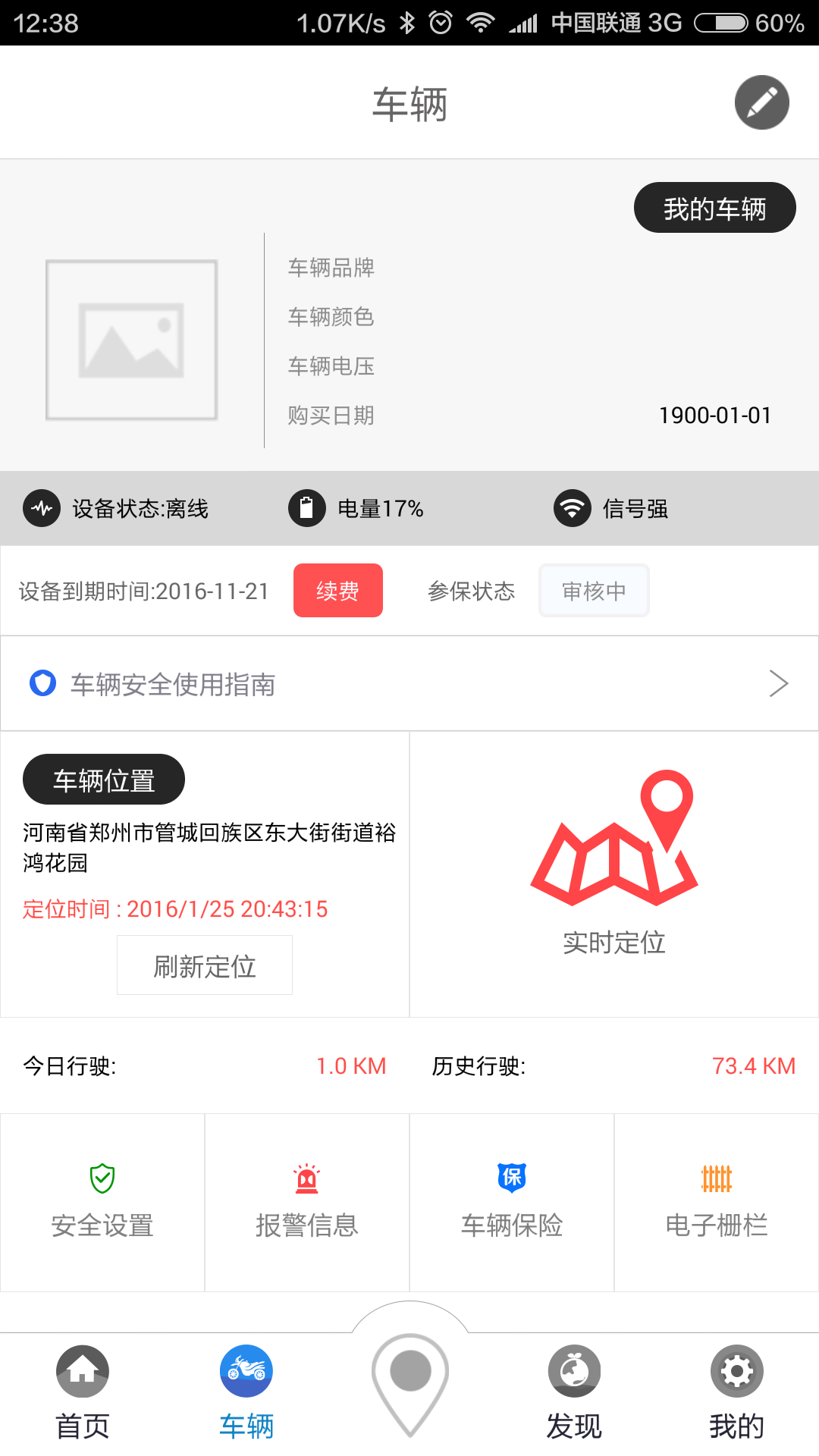
Task: Select the 车辆 tab
Action: point(246,1392)
